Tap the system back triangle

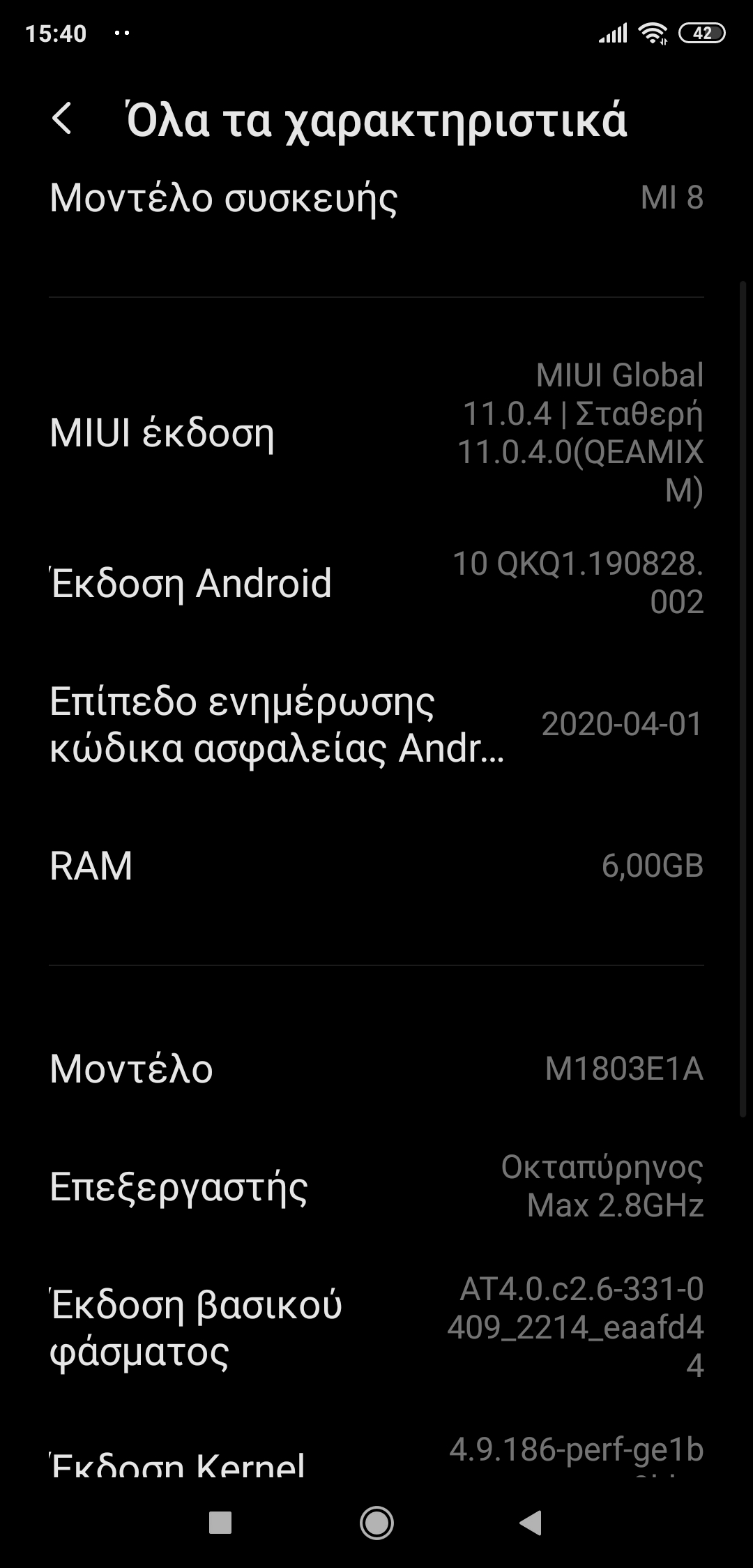pyautogui.click(x=531, y=1523)
